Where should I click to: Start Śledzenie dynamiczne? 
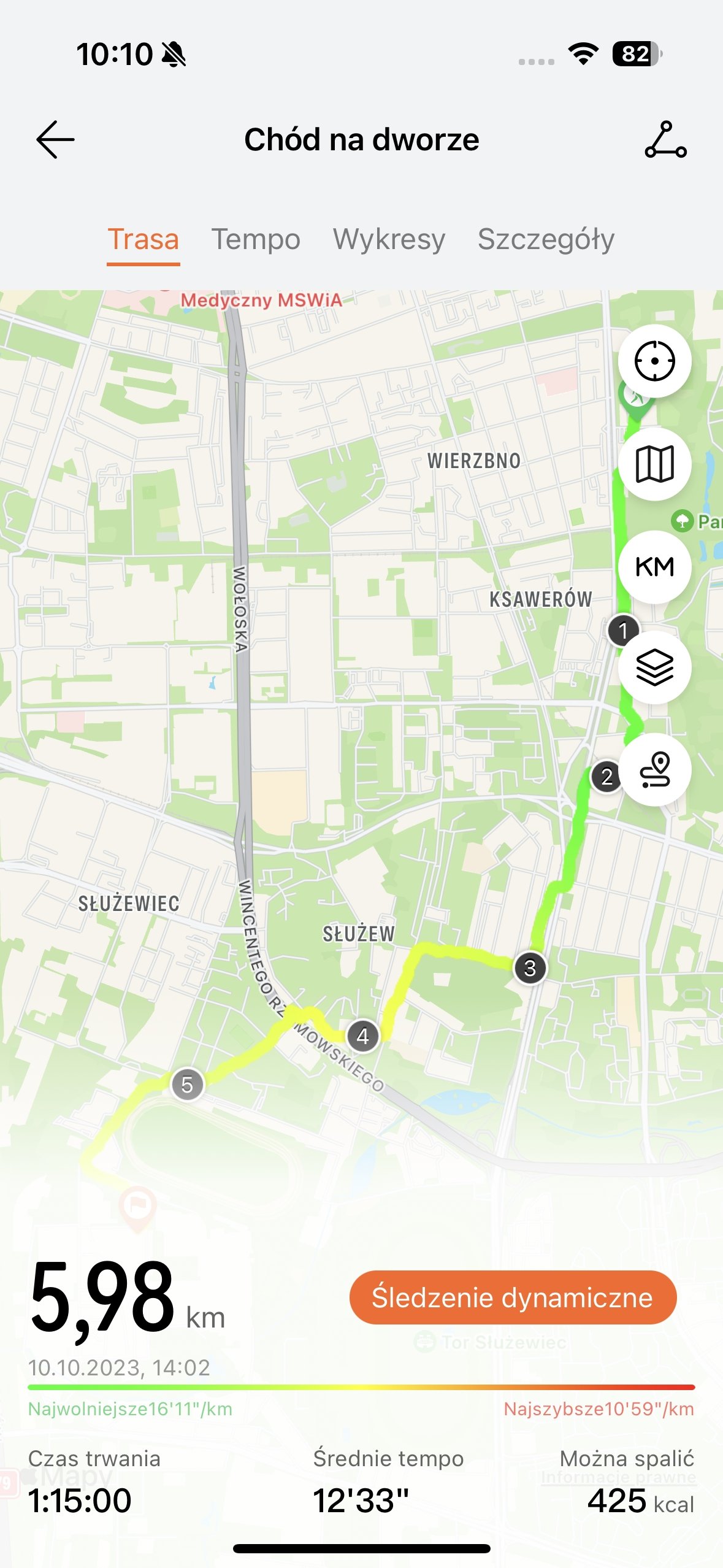[513, 1297]
